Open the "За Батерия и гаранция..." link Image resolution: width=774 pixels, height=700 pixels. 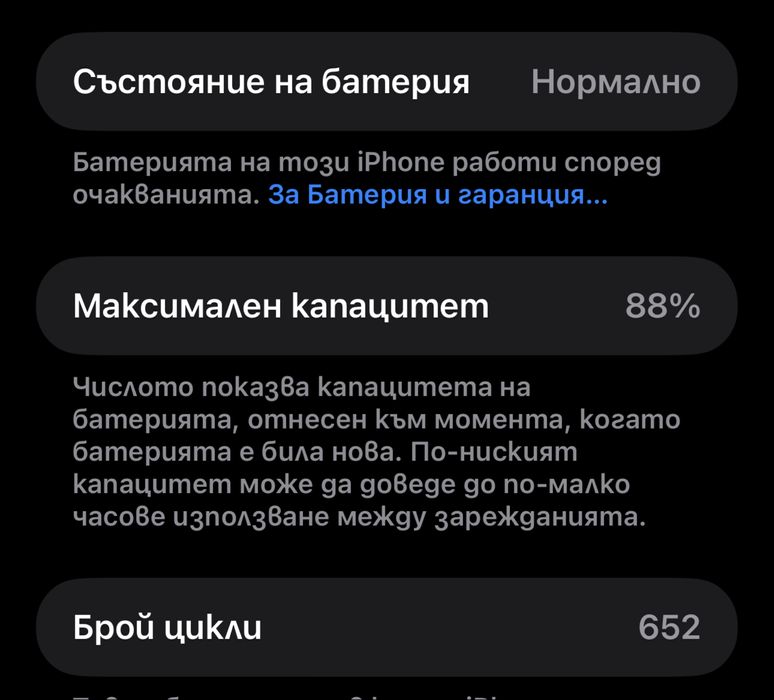coord(437,195)
